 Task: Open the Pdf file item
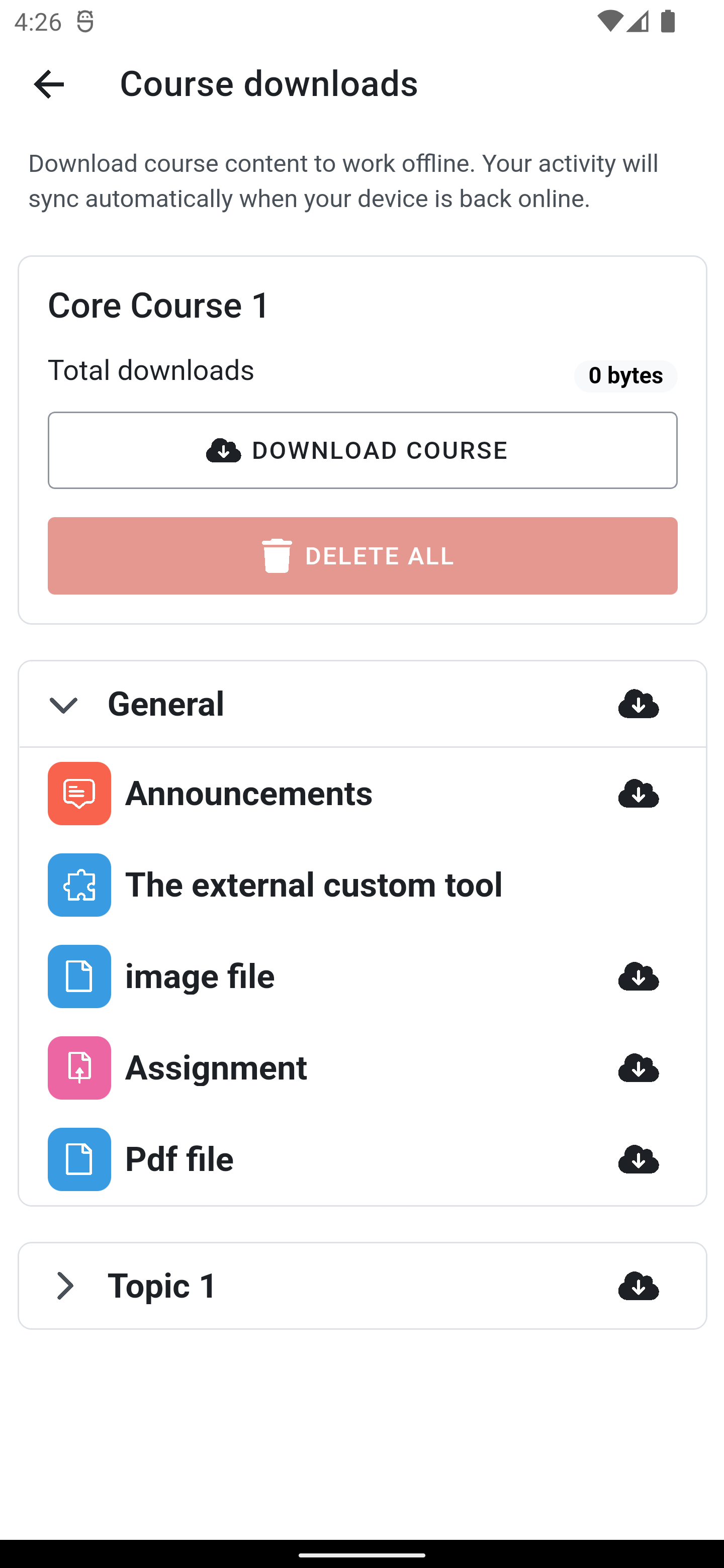(x=179, y=1159)
